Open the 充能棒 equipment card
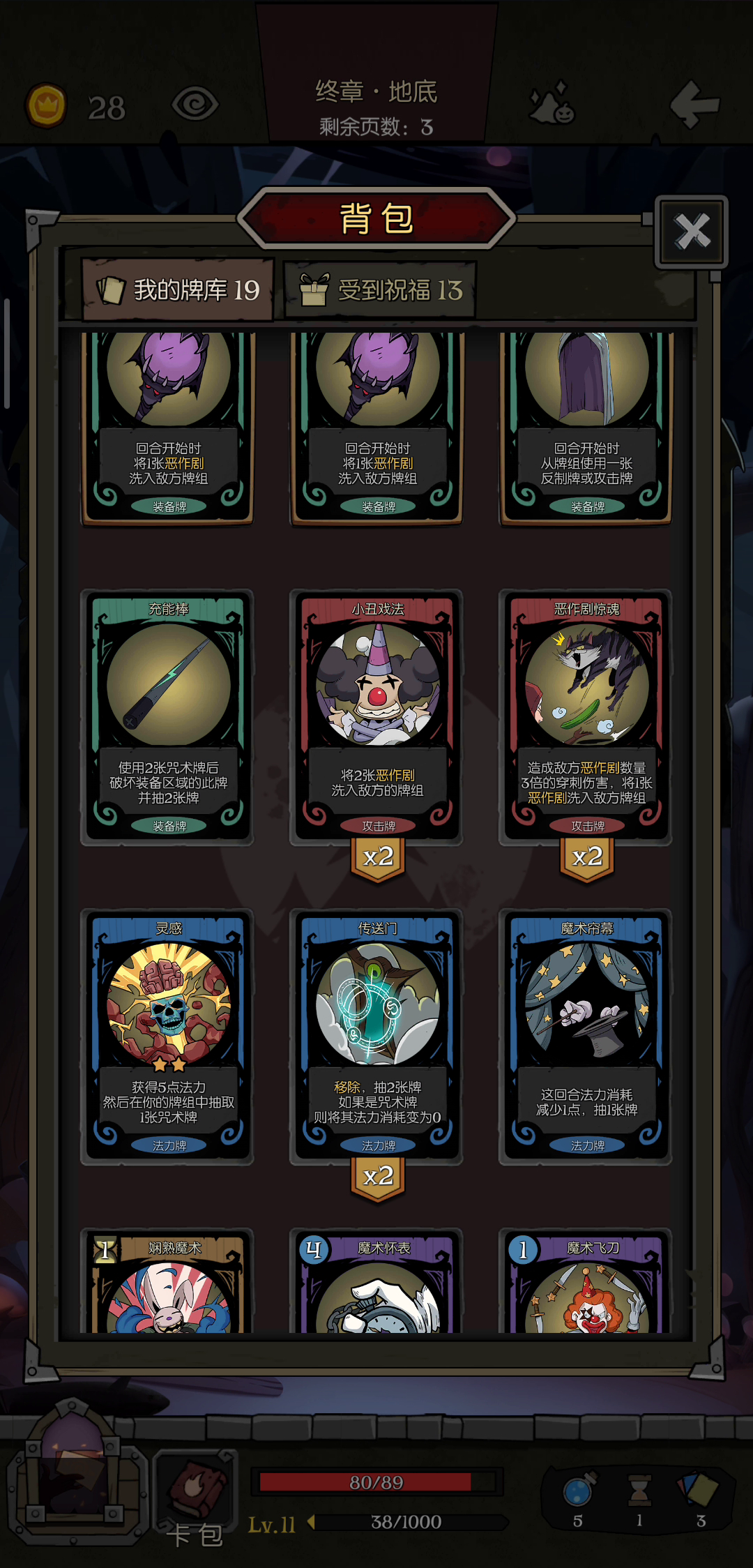Viewport: 753px width, 1568px height. [x=167, y=718]
